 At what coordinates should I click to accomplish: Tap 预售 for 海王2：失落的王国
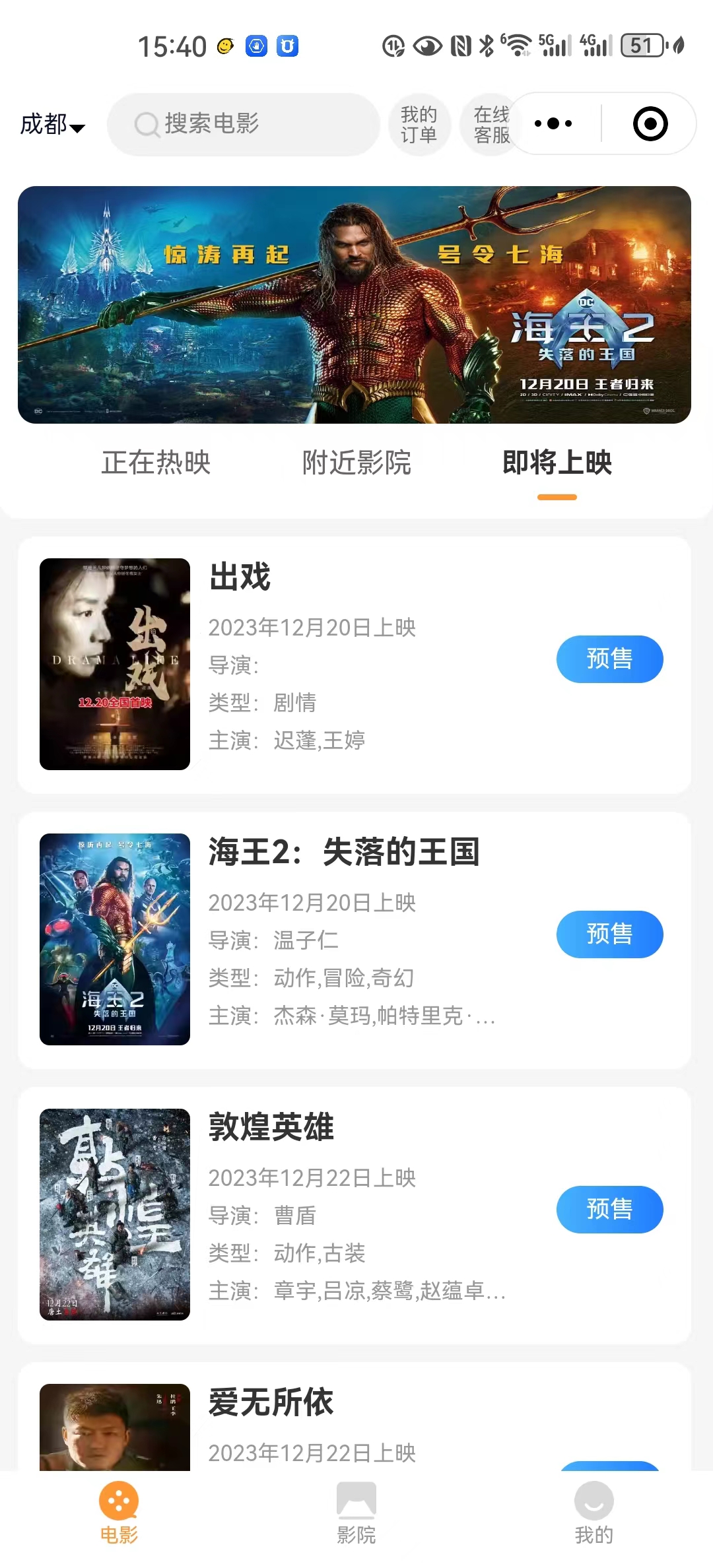[609, 934]
